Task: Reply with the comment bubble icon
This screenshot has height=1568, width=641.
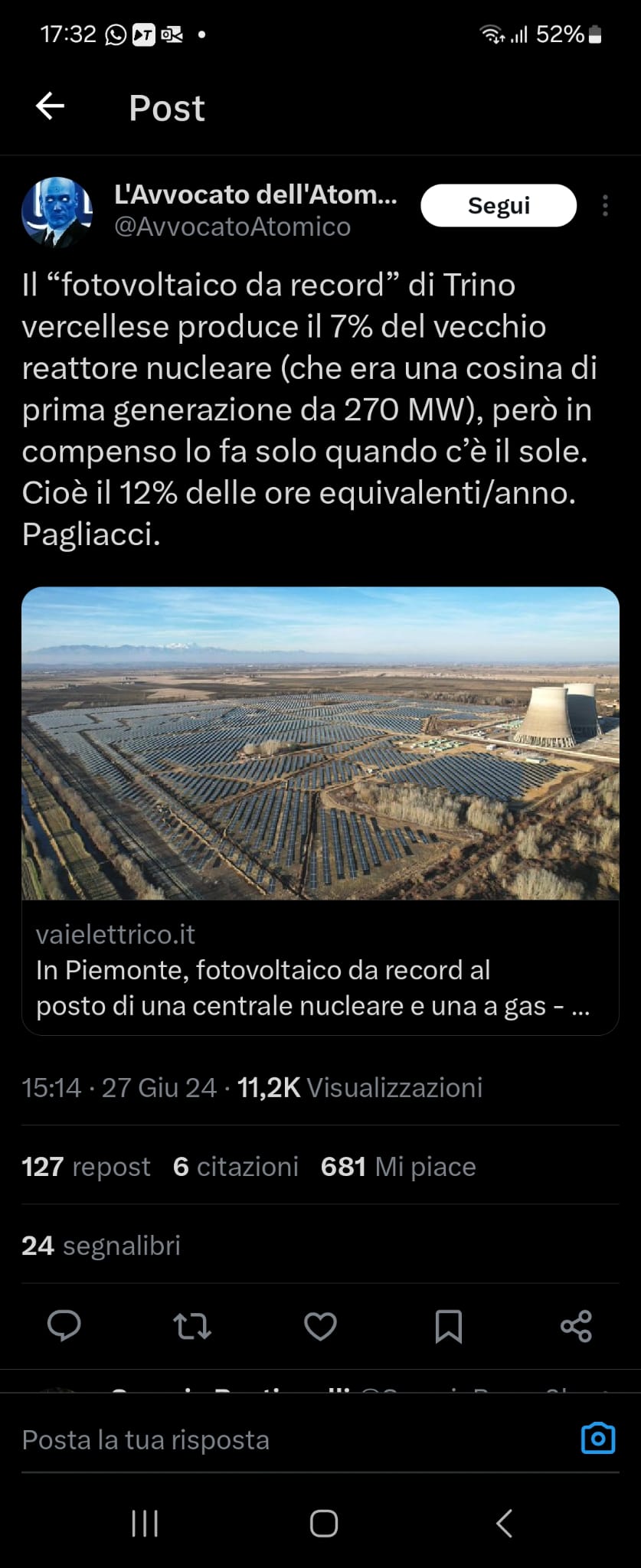Action: click(x=64, y=1326)
